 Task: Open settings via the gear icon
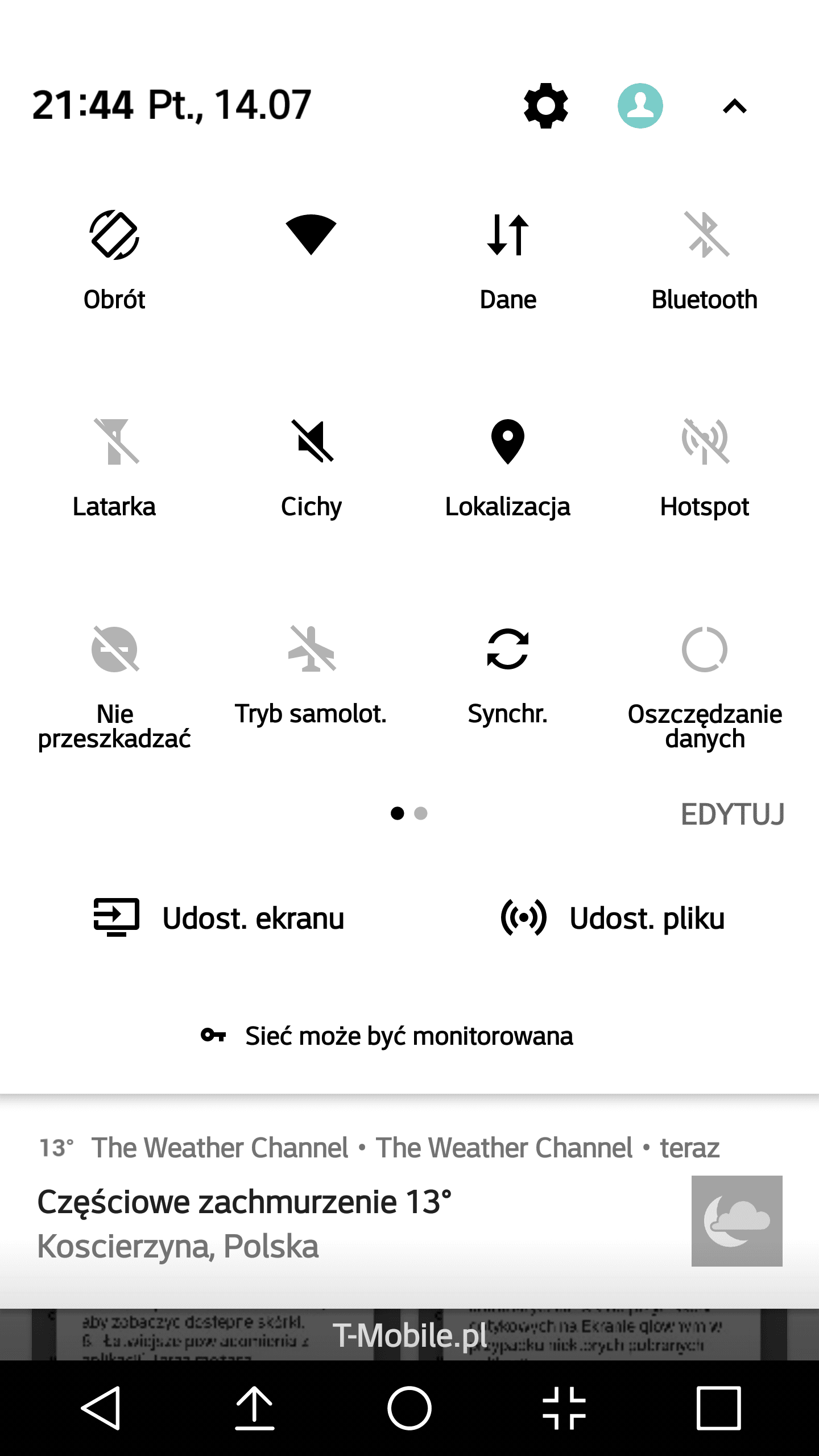(x=546, y=106)
